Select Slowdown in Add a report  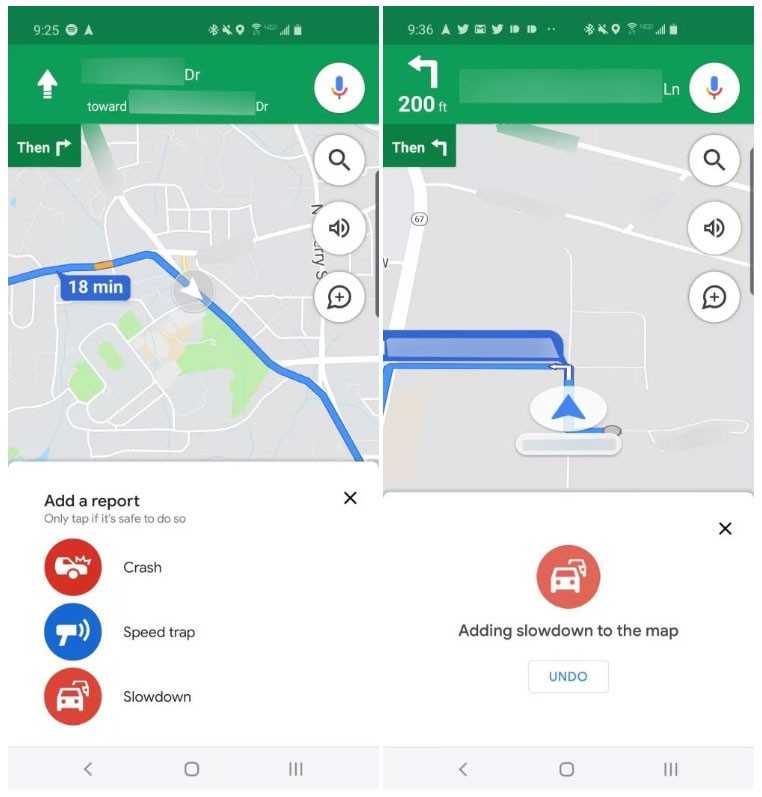coord(74,697)
